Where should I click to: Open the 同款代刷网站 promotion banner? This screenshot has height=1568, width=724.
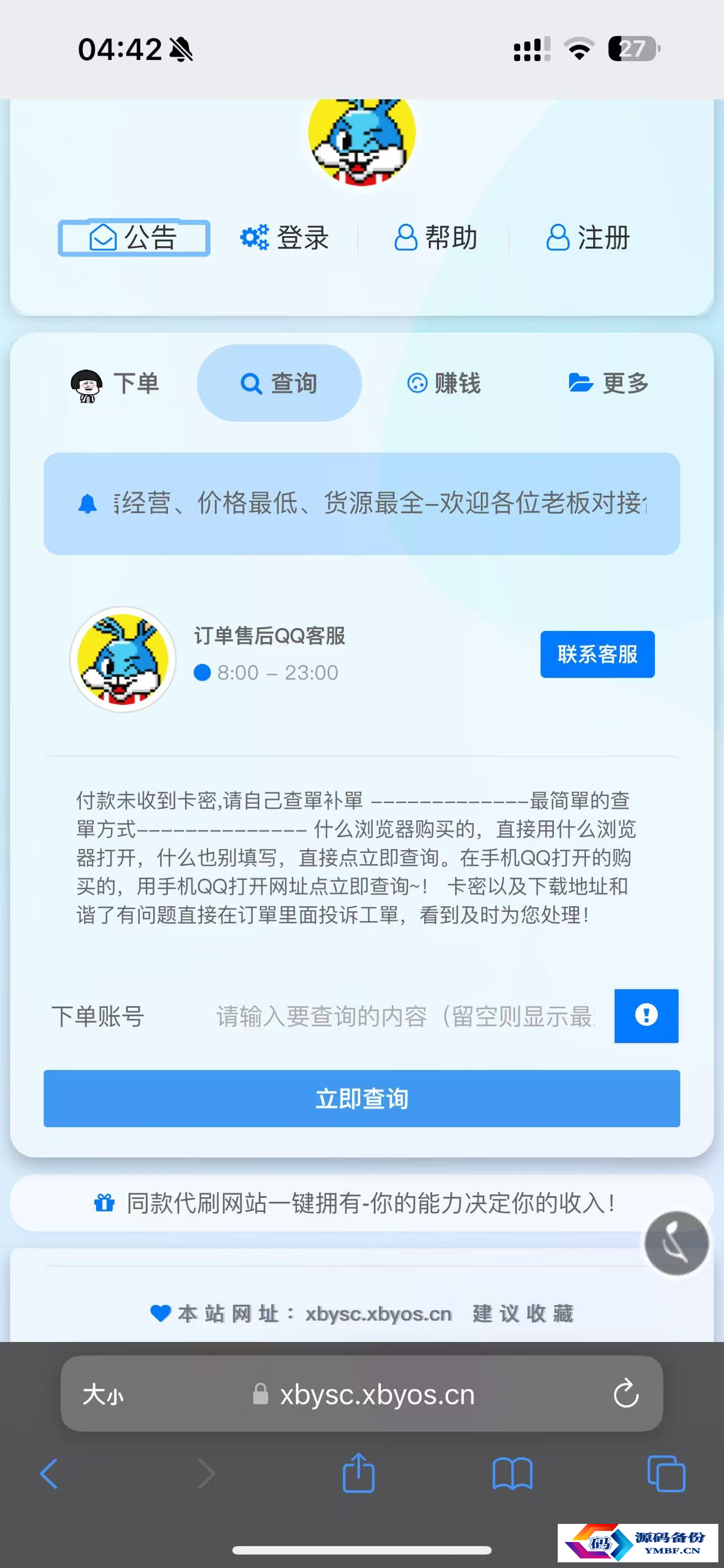(x=361, y=1203)
